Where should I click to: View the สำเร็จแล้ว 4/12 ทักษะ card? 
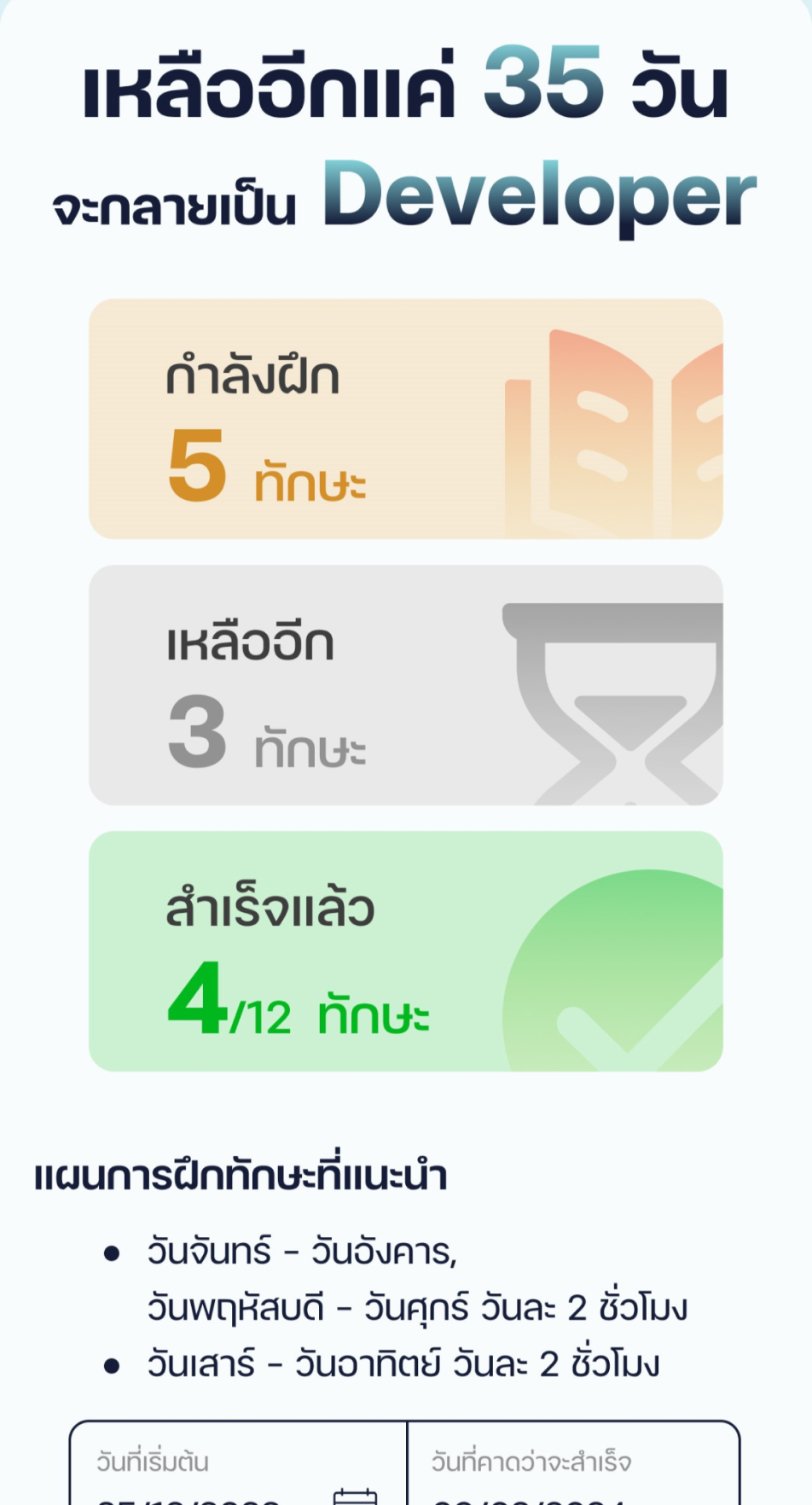click(x=405, y=951)
